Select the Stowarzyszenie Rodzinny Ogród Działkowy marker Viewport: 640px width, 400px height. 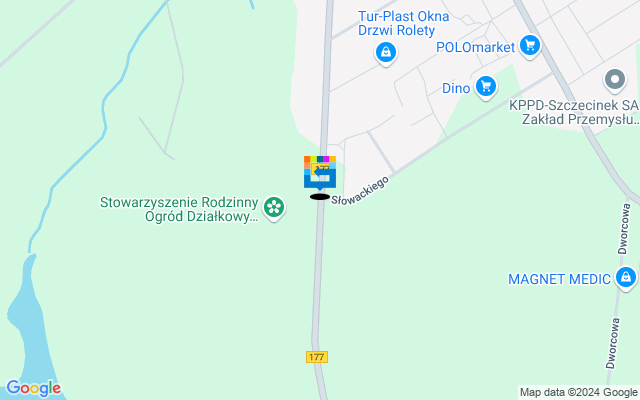272,207
